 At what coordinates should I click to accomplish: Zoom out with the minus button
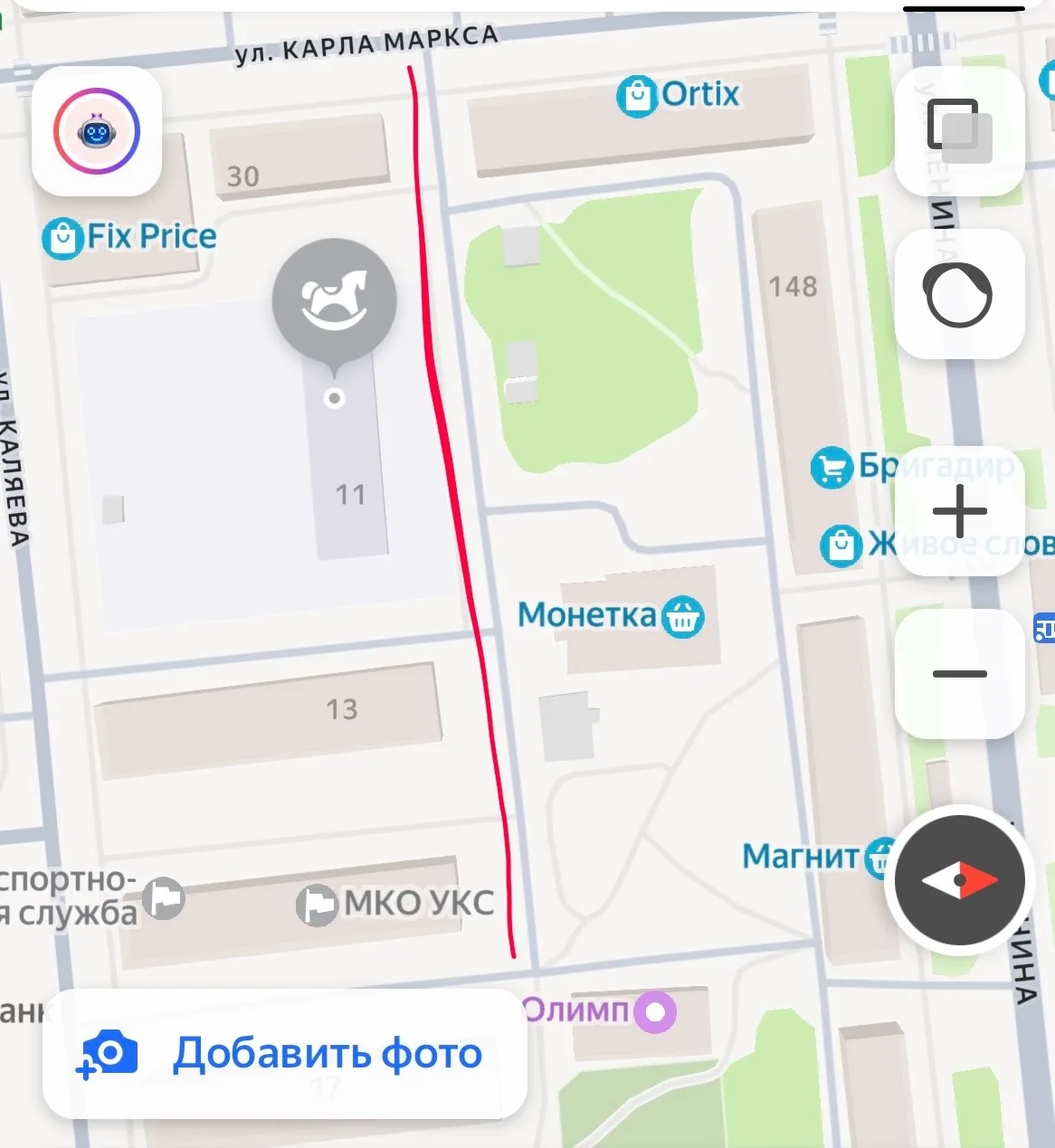coord(959,674)
